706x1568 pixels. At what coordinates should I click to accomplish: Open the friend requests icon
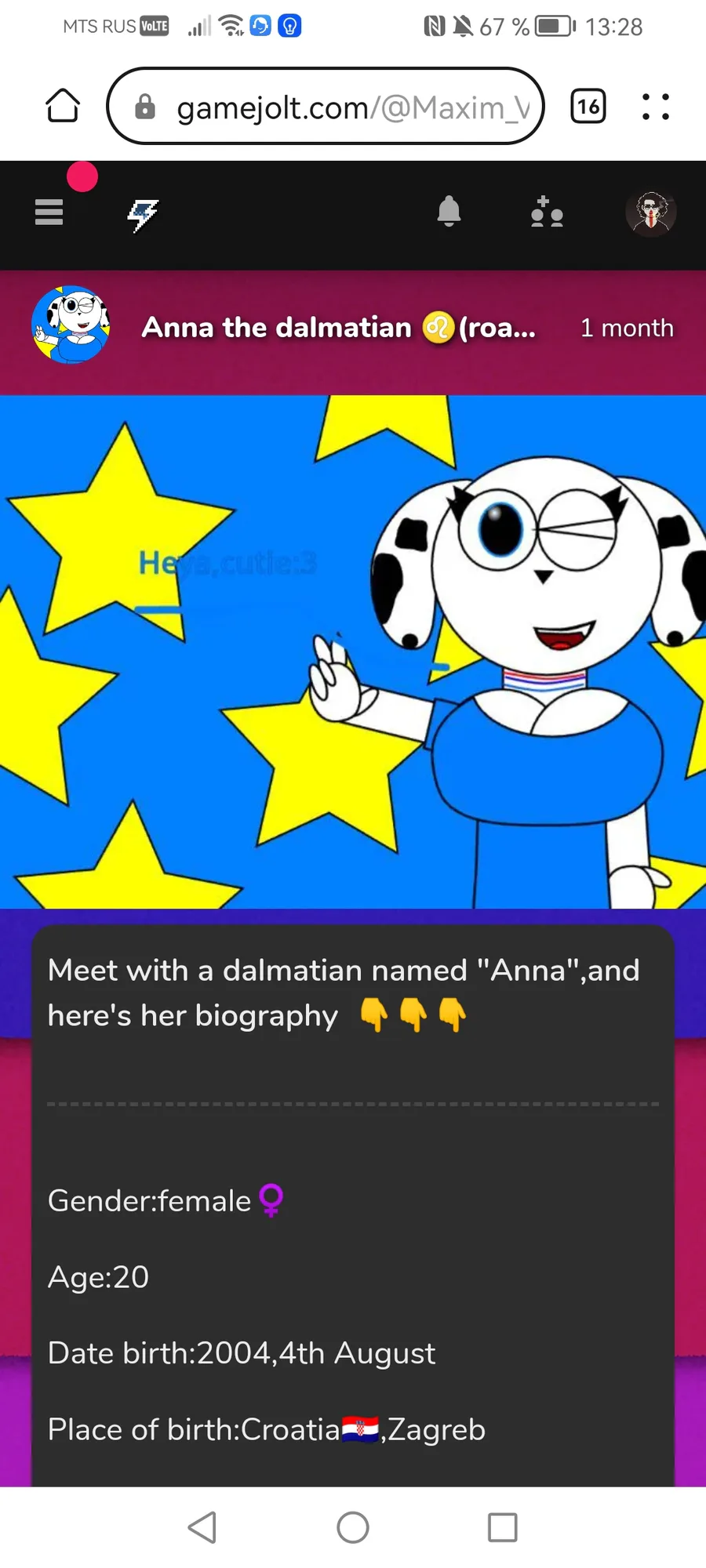coord(547,212)
